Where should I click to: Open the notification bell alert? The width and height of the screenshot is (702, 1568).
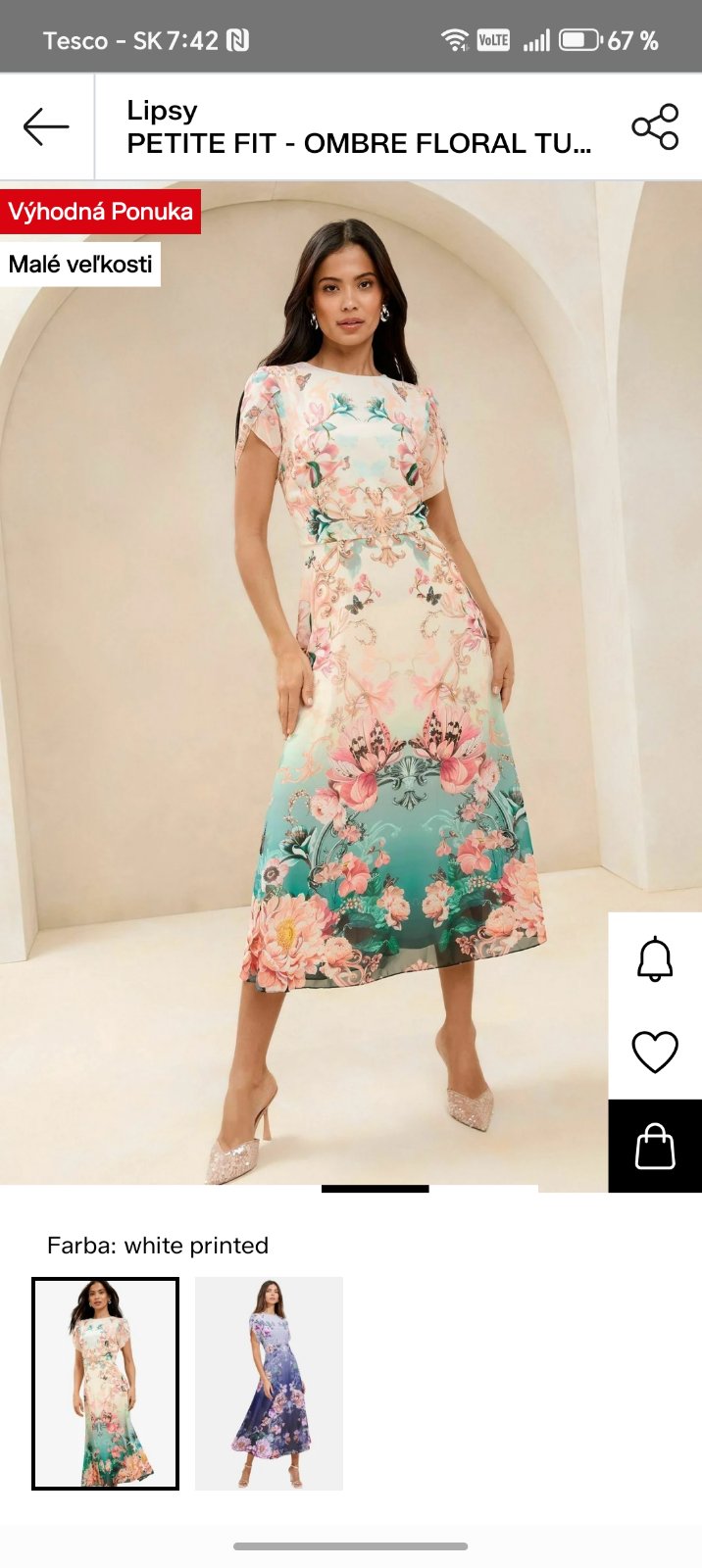coord(655,958)
